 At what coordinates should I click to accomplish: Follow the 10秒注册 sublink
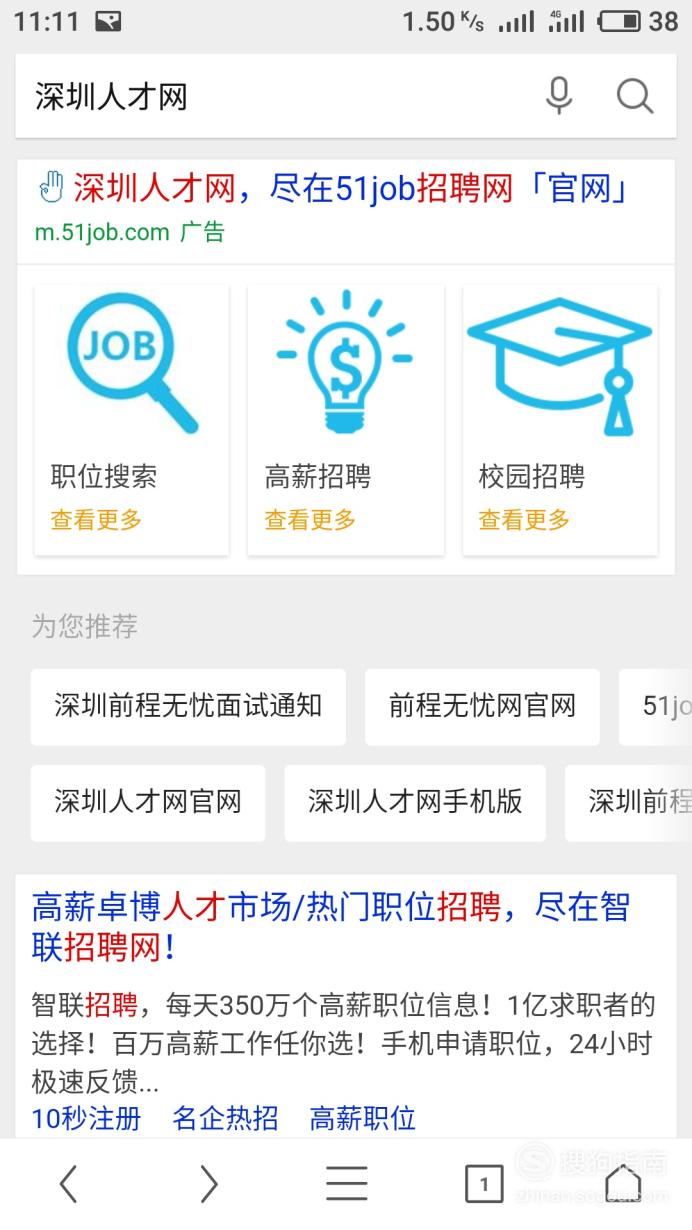pos(86,1118)
